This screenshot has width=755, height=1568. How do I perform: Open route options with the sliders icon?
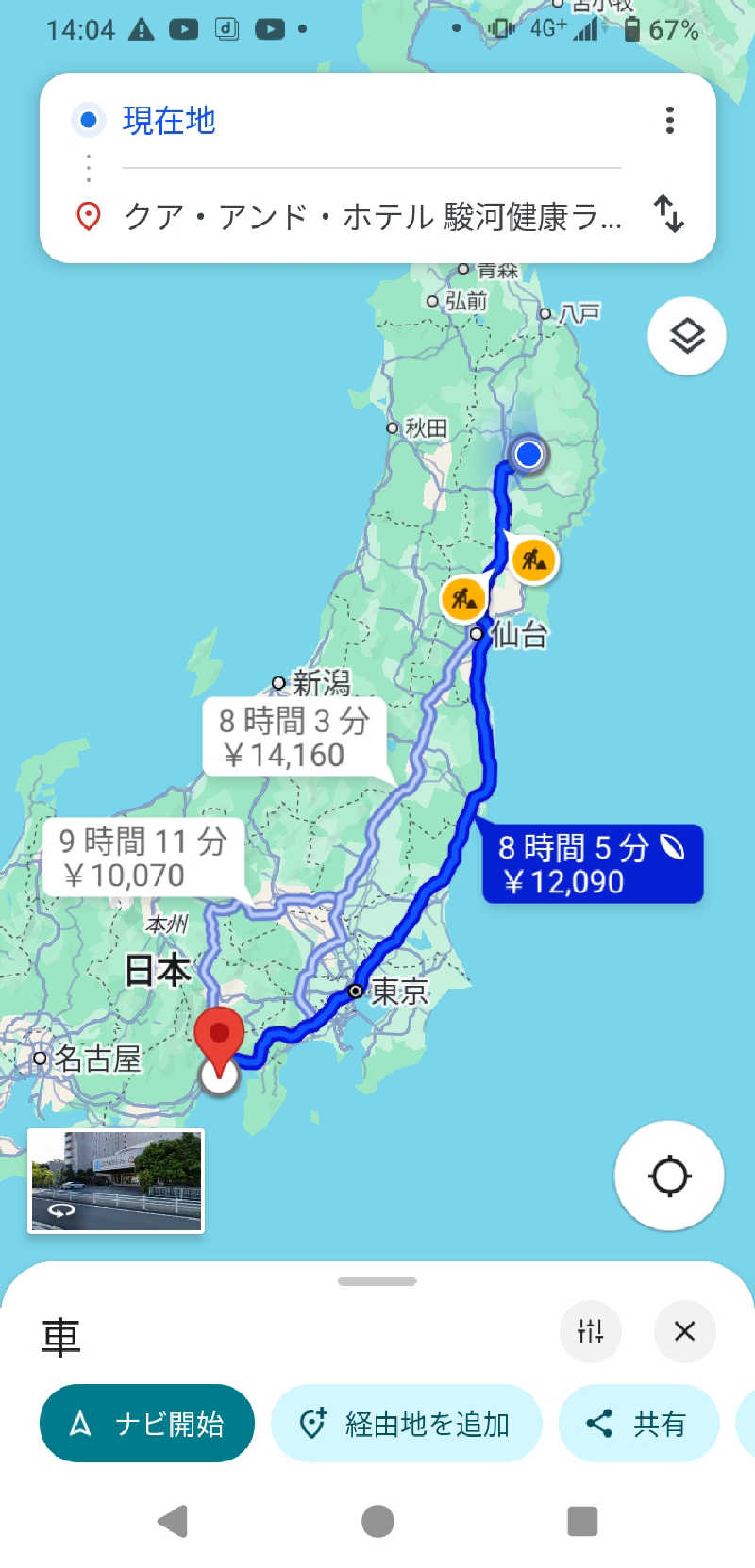point(590,1331)
